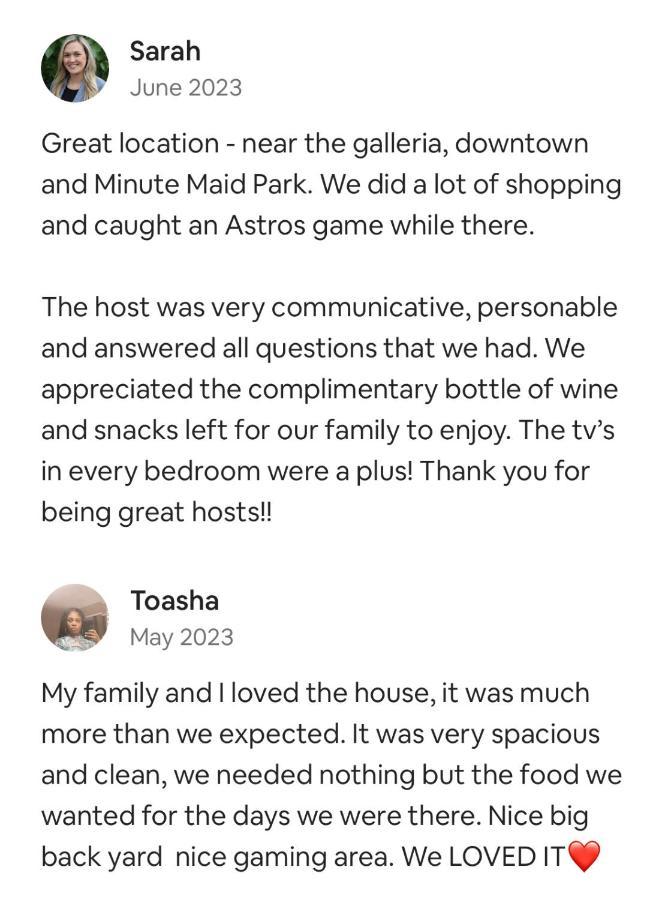Open Toasha's profile photo
The height and width of the screenshot is (900, 665).
(75, 618)
